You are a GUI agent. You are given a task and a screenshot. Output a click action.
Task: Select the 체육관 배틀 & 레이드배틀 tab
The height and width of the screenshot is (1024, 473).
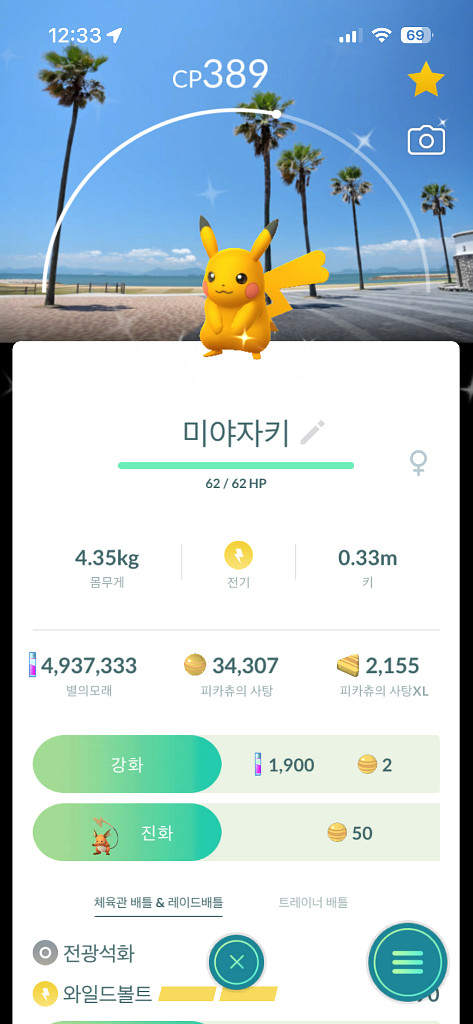tap(159, 903)
